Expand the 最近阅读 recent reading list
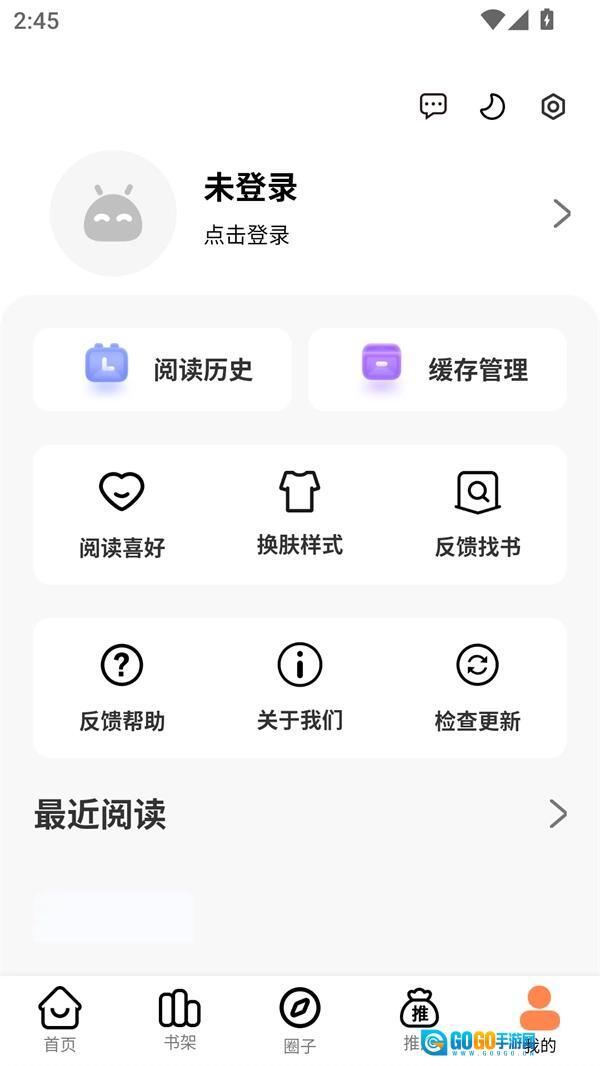Image resolution: width=600 pixels, height=1066 pixels. (x=558, y=814)
